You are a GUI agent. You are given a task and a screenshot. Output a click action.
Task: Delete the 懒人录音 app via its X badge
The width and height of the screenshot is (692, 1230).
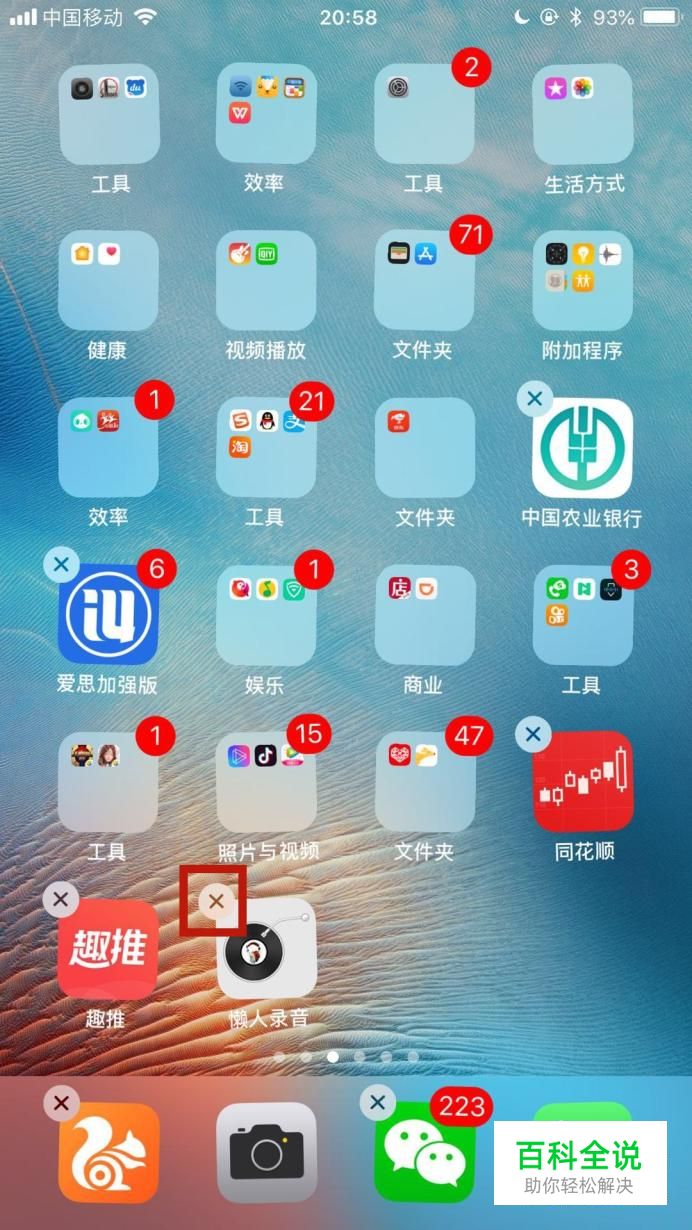point(216,902)
